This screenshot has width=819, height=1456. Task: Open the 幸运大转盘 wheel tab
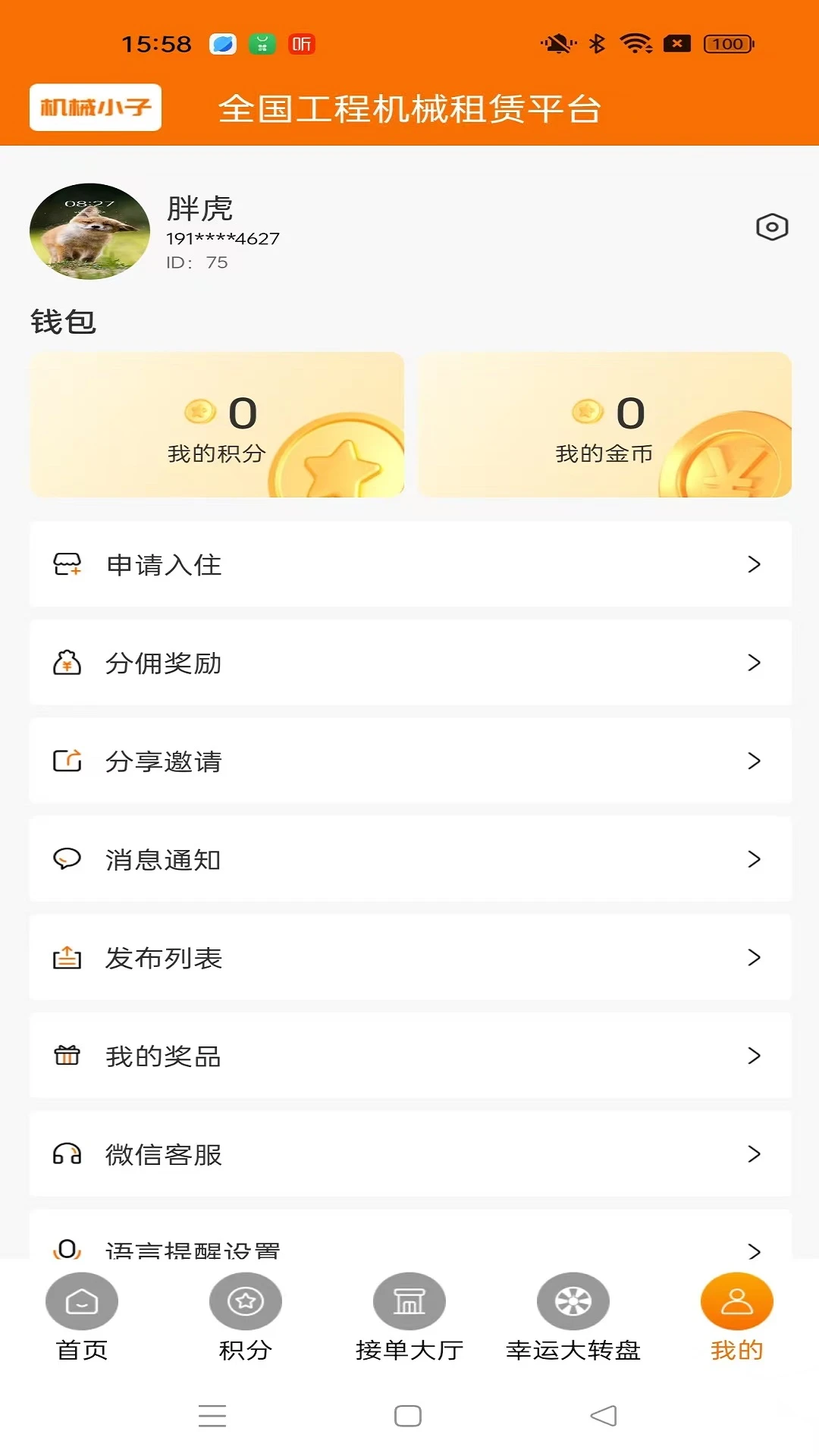click(x=573, y=1317)
